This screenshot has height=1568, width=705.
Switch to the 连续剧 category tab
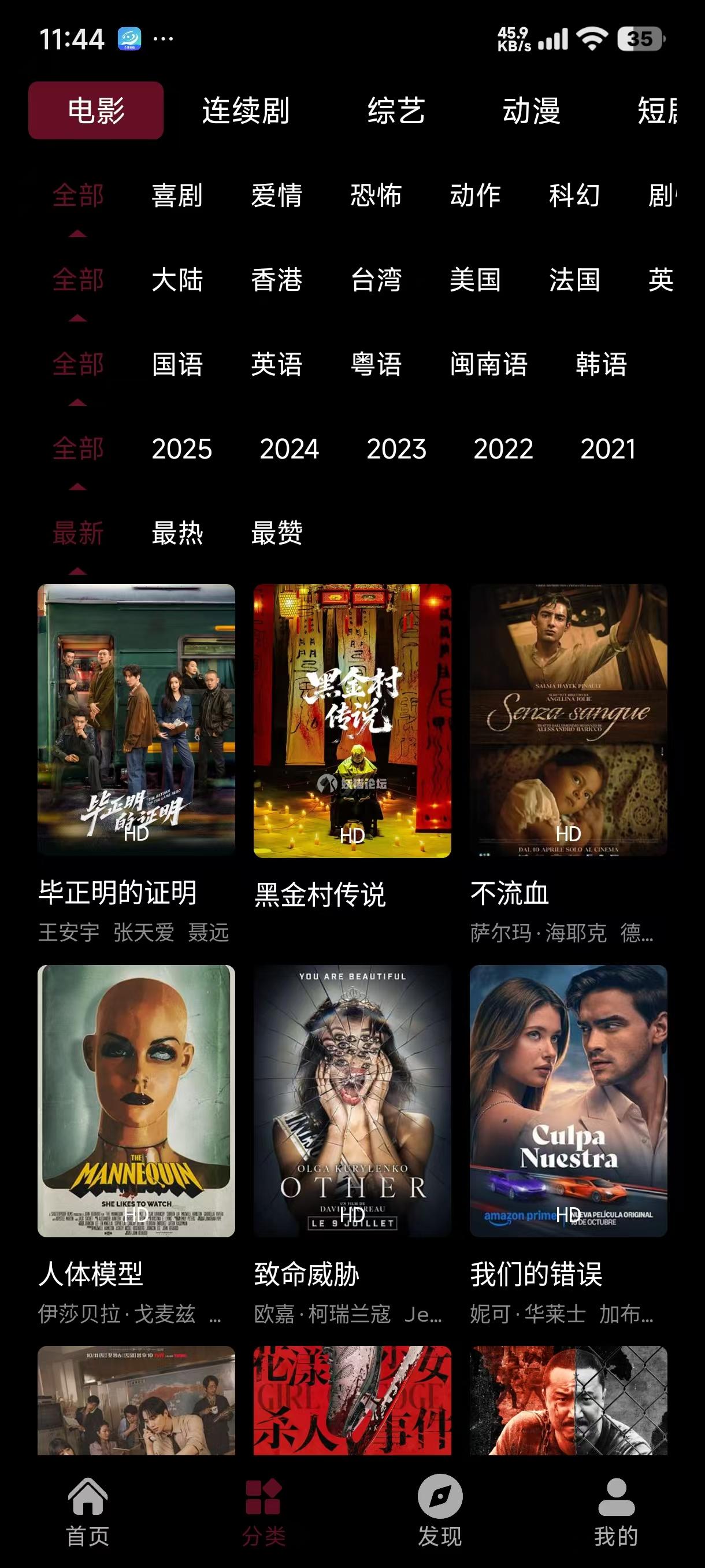point(246,111)
